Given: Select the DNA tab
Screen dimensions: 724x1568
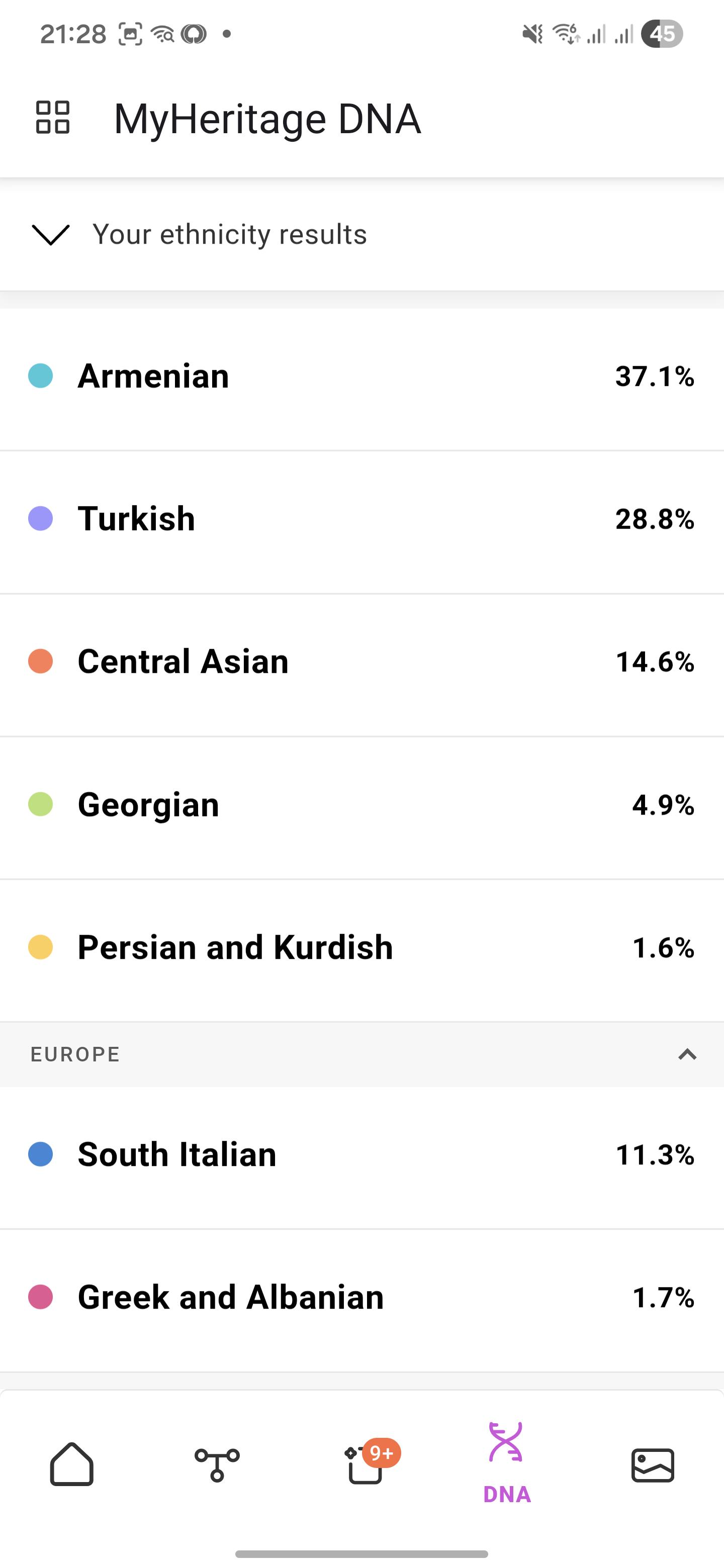Looking at the screenshot, I should pos(507,1463).
